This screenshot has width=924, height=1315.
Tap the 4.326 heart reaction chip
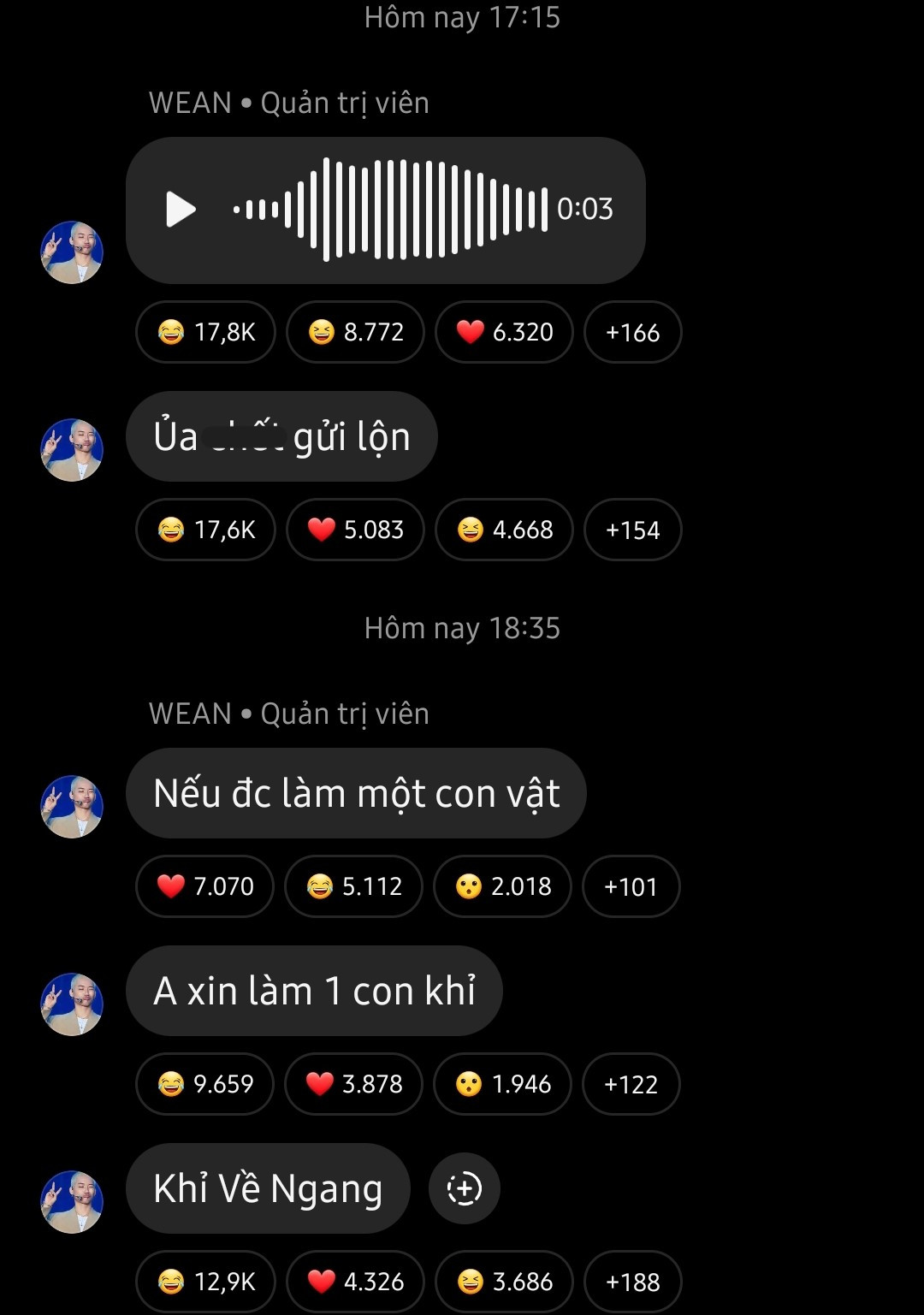355,1282
